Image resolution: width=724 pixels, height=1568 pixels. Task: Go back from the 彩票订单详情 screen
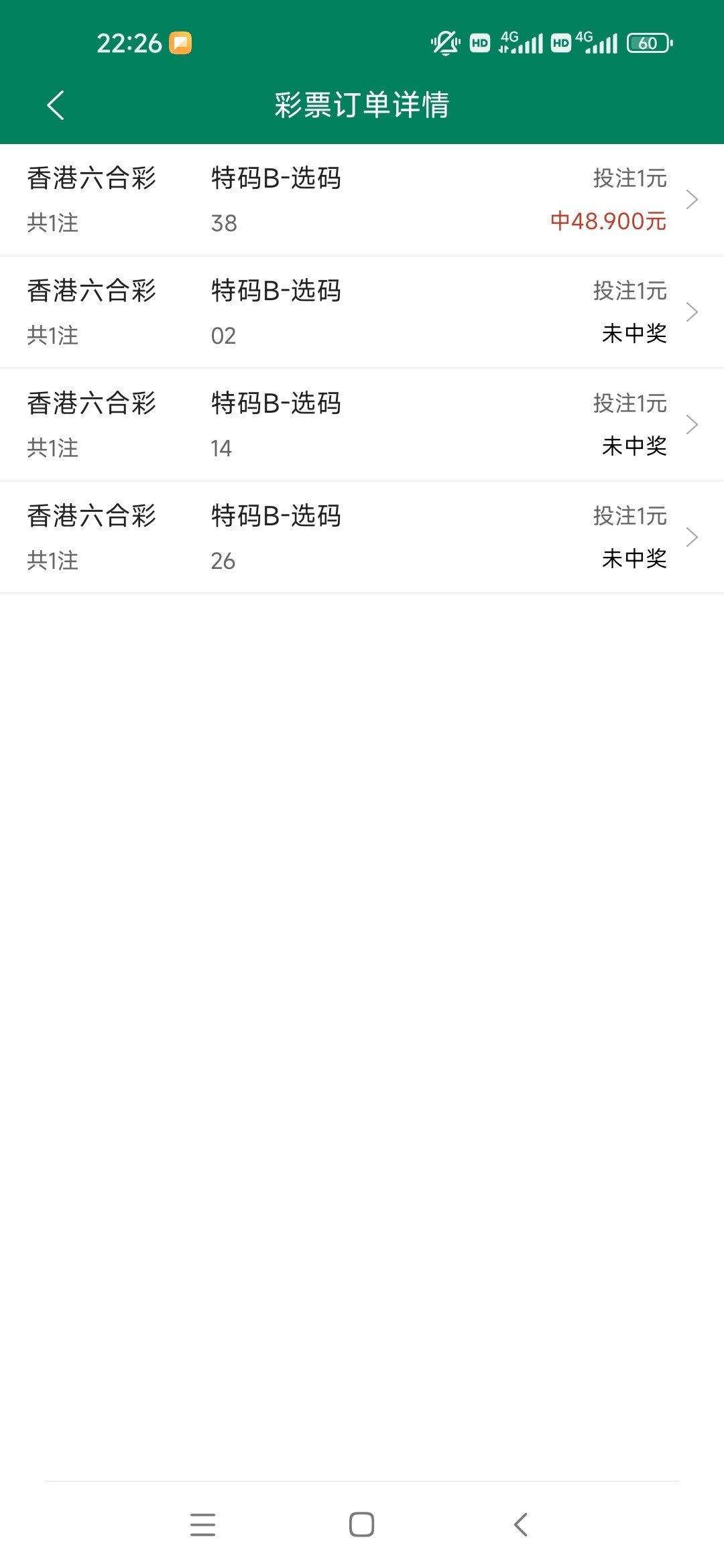pyautogui.click(x=56, y=105)
